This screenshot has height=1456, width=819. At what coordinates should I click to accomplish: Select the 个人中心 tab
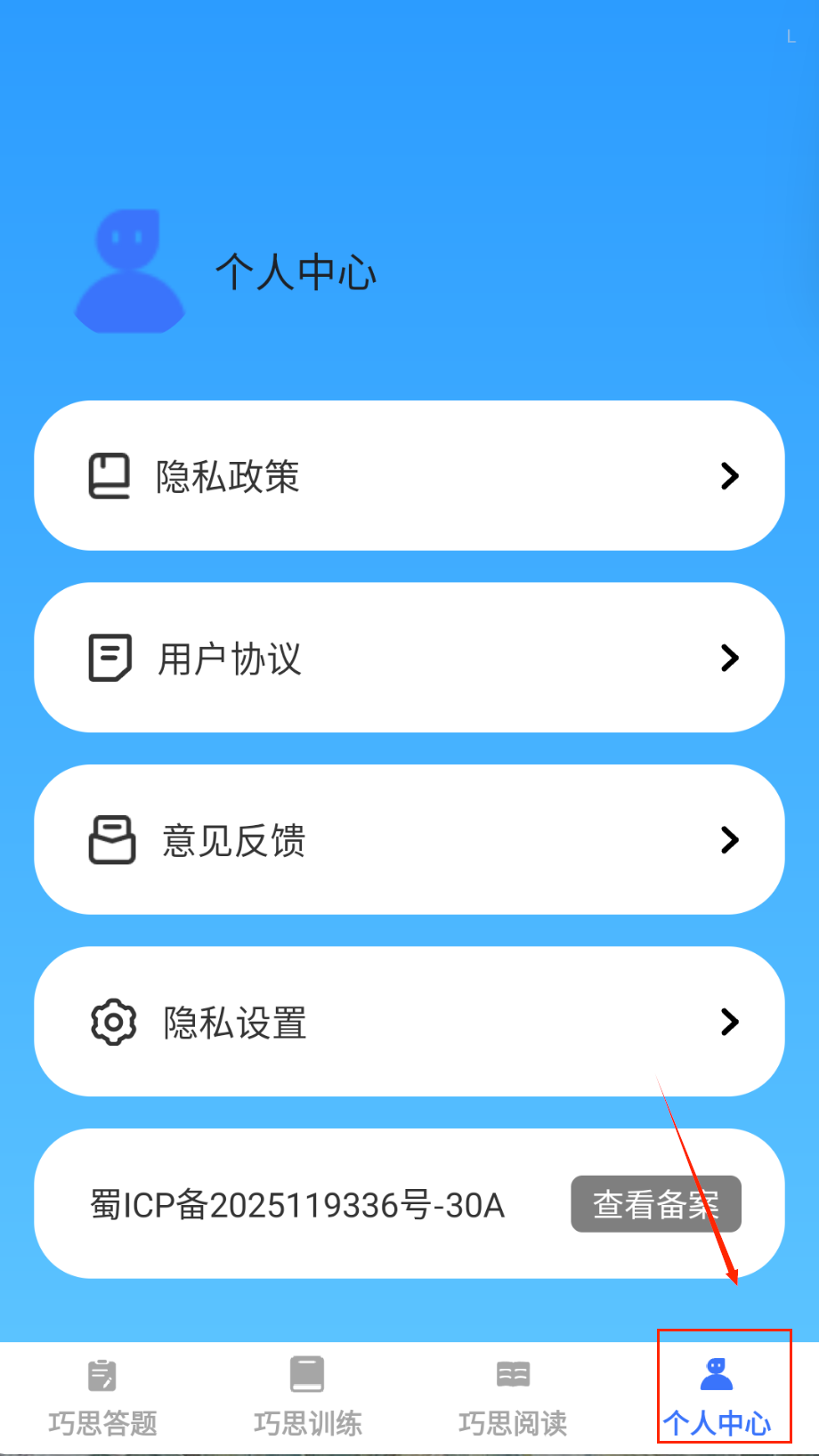click(x=718, y=1397)
